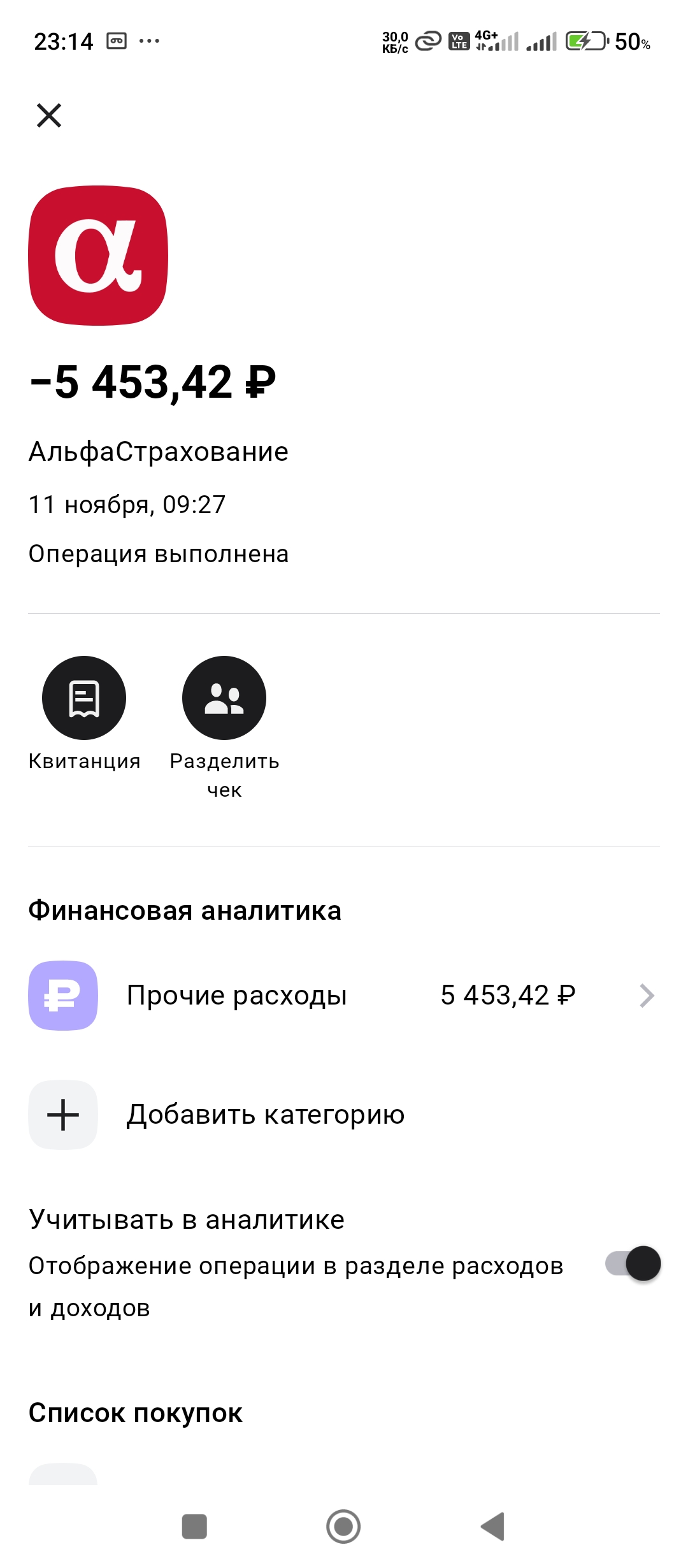The height and width of the screenshot is (1568, 688).
Task: Toggle Учитывать в аналитике switch off
Action: pos(633,1263)
